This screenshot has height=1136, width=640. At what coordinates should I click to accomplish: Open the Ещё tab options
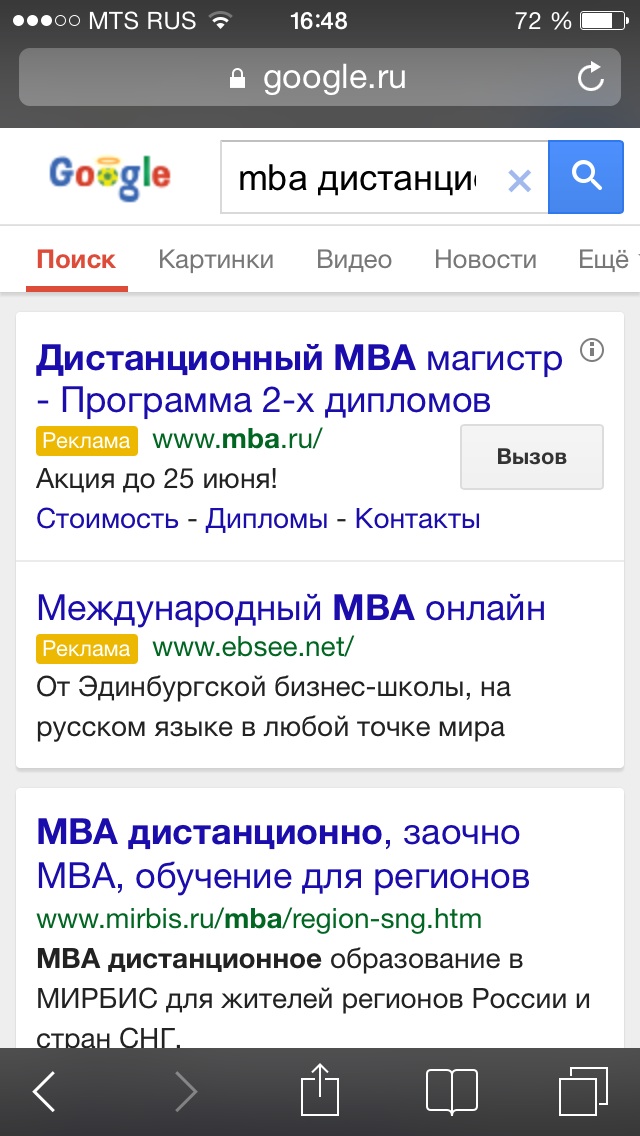pyautogui.click(x=603, y=260)
